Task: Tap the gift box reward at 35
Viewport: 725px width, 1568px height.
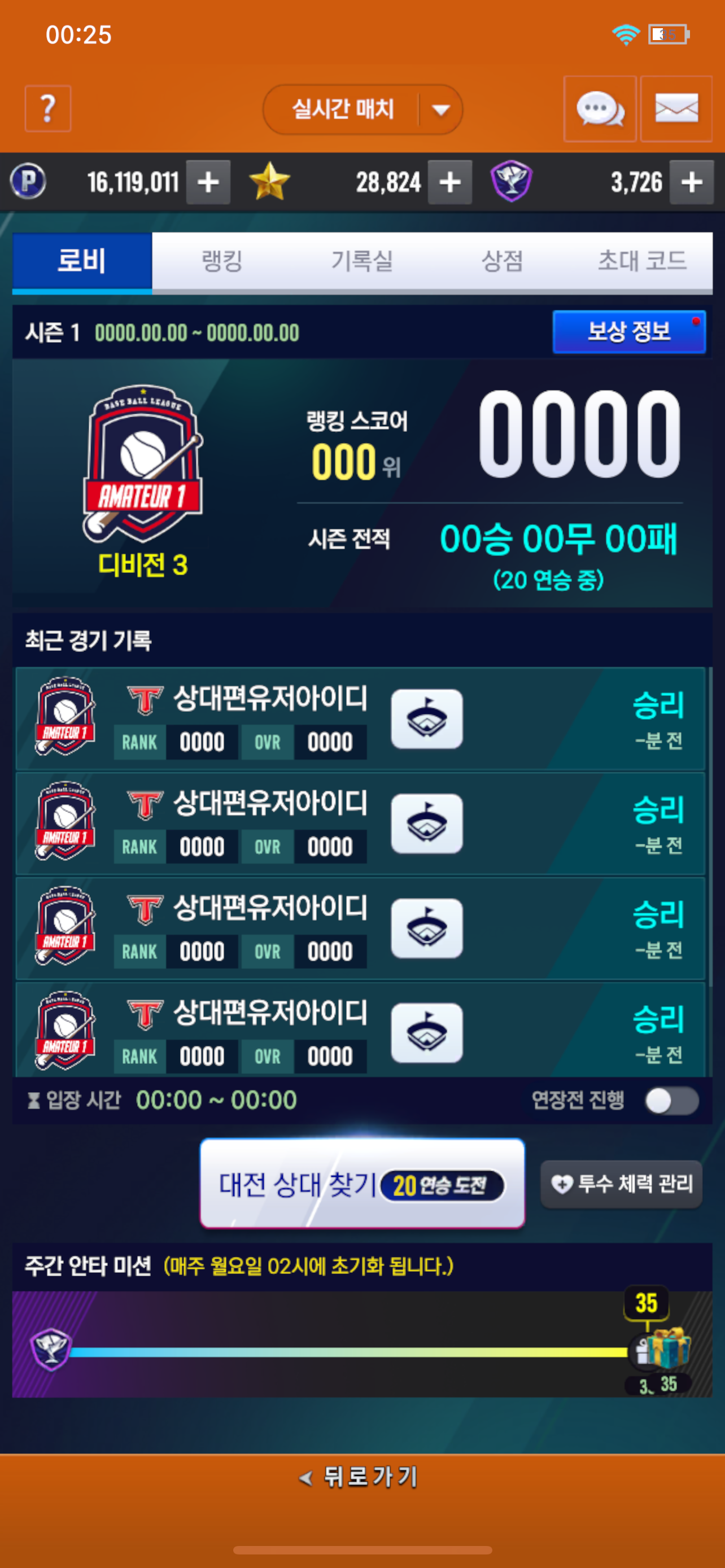Action: 667,1347
